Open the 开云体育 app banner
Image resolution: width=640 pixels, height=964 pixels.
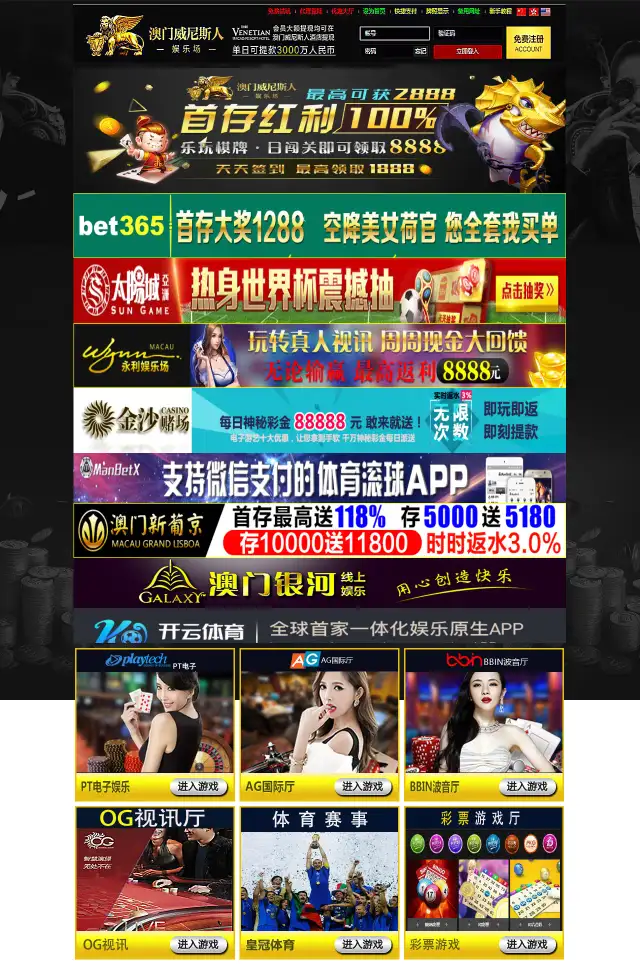coord(319,630)
